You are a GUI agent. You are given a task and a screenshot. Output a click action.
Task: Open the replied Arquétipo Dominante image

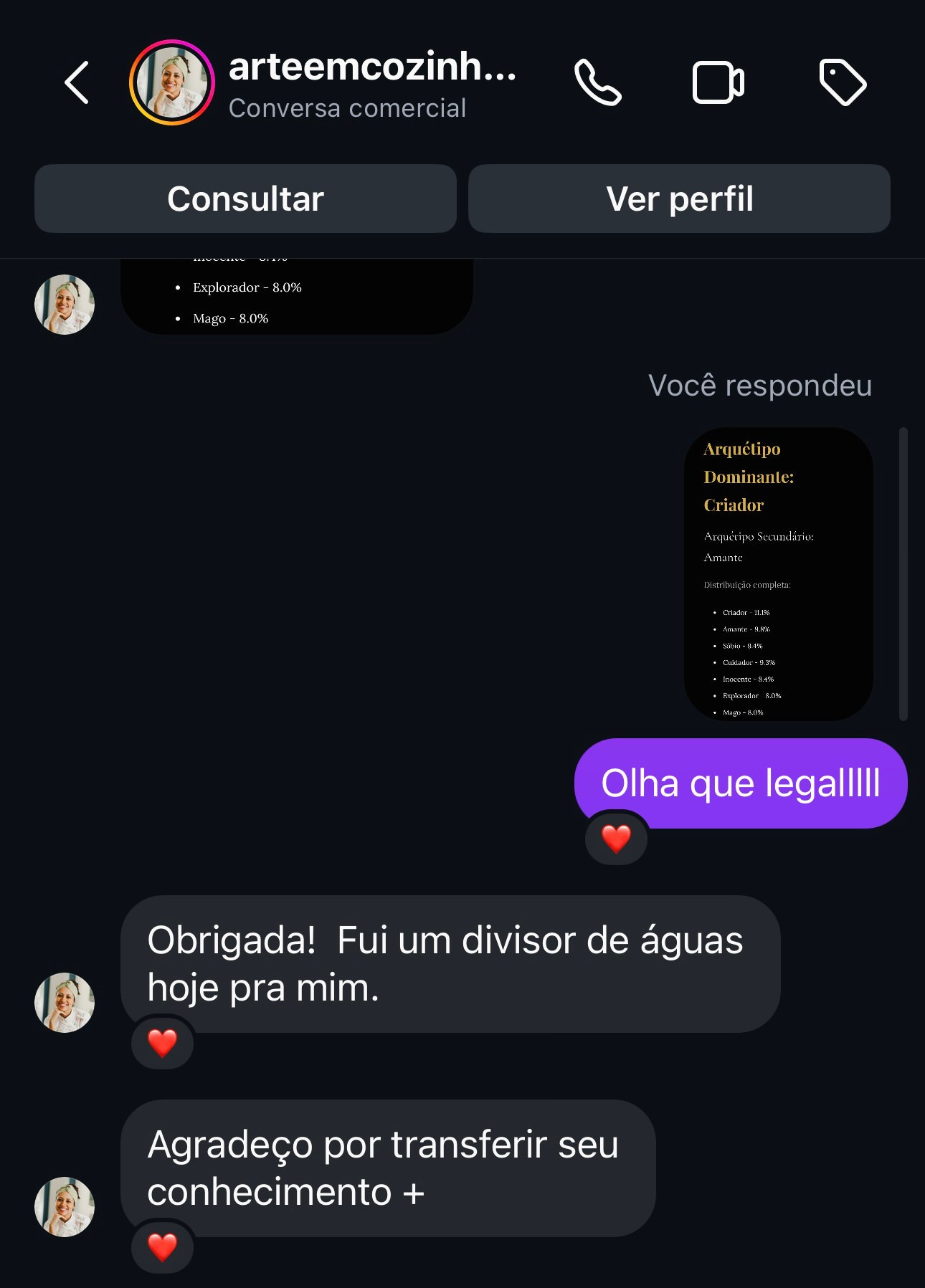coord(778,573)
